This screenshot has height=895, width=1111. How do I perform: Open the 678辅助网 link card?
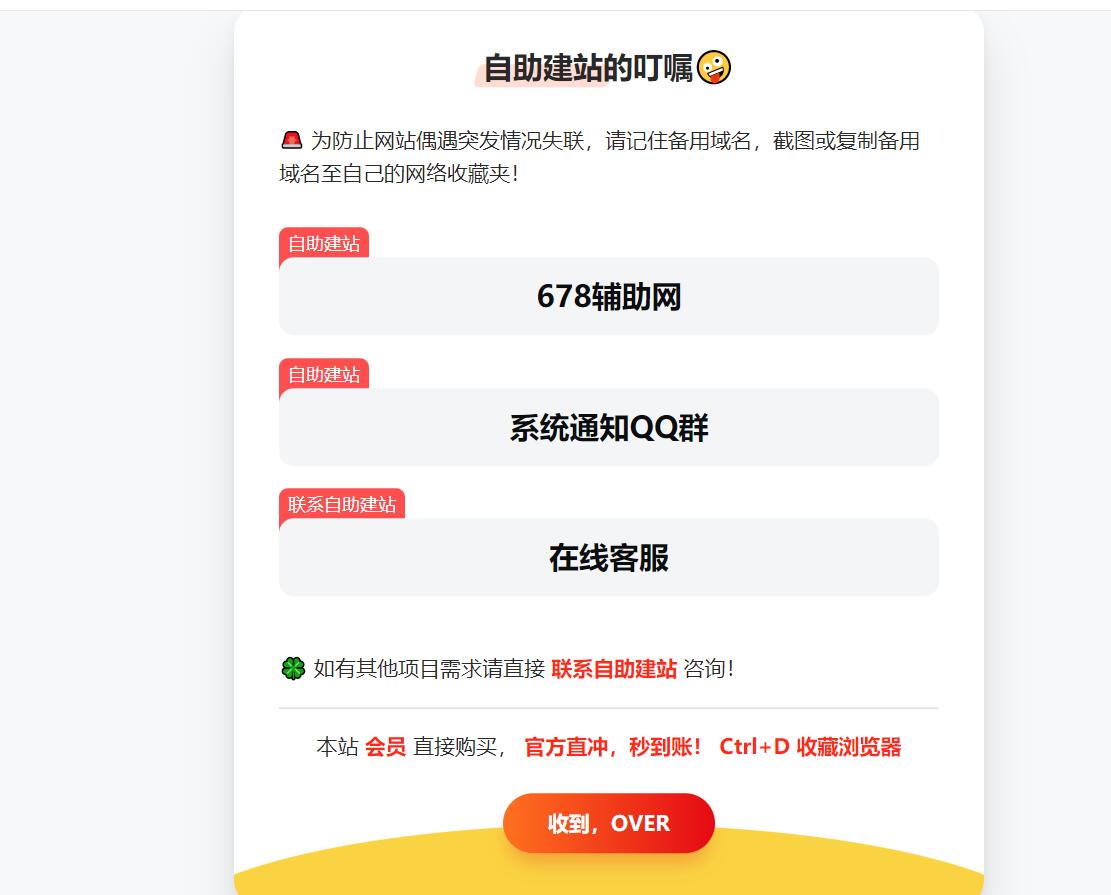click(608, 297)
